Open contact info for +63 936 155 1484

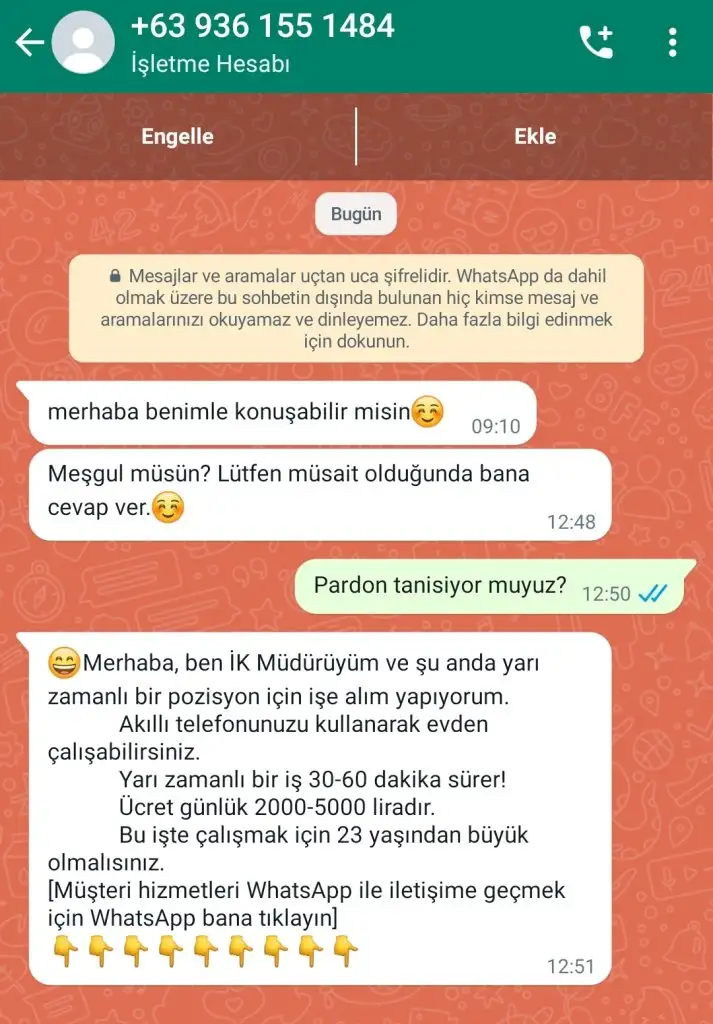262,27
